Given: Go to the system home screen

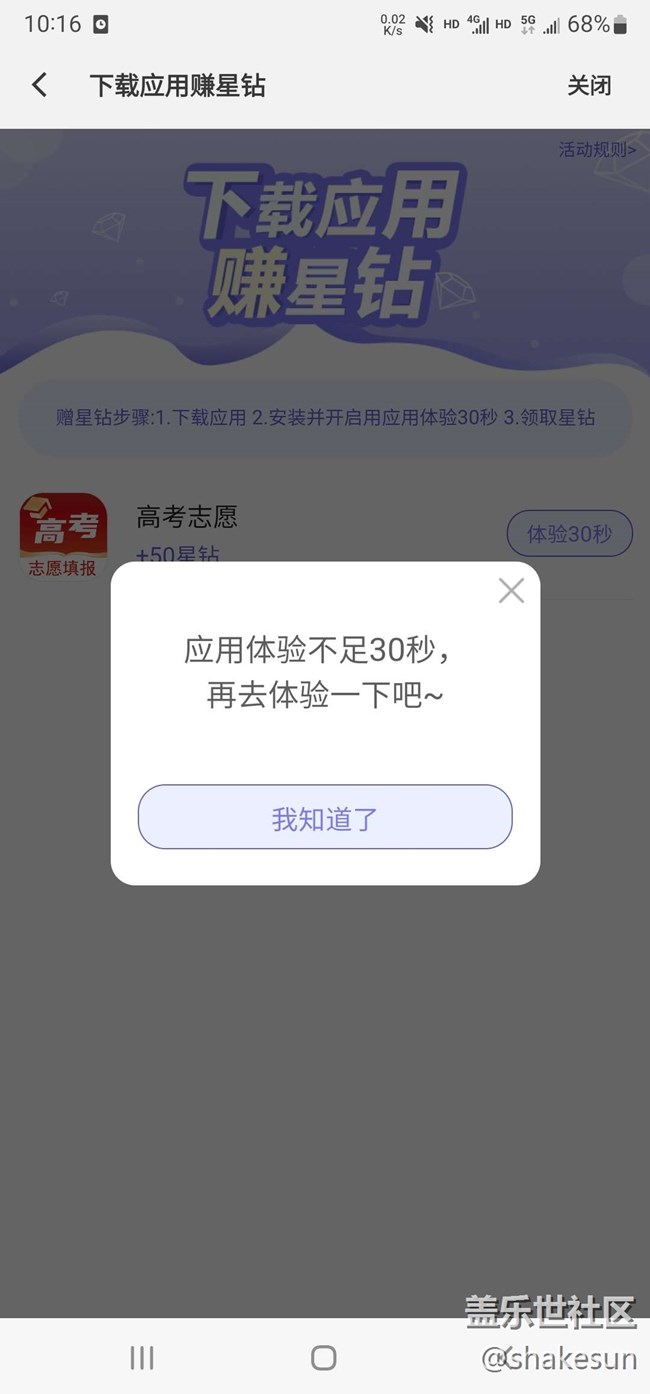Looking at the screenshot, I should (x=324, y=1357).
